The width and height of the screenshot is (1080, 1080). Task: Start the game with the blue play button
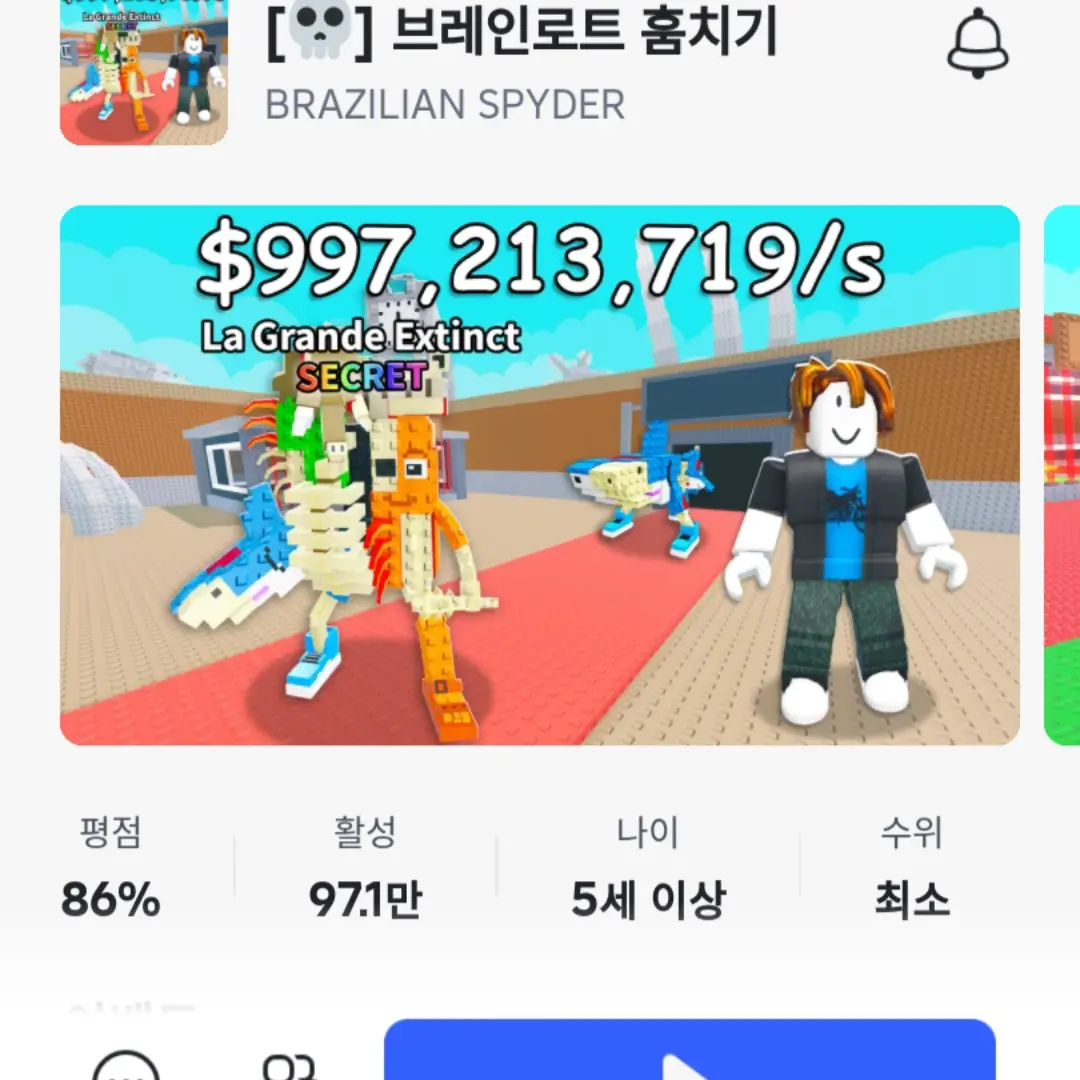[x=690, y=1052]
